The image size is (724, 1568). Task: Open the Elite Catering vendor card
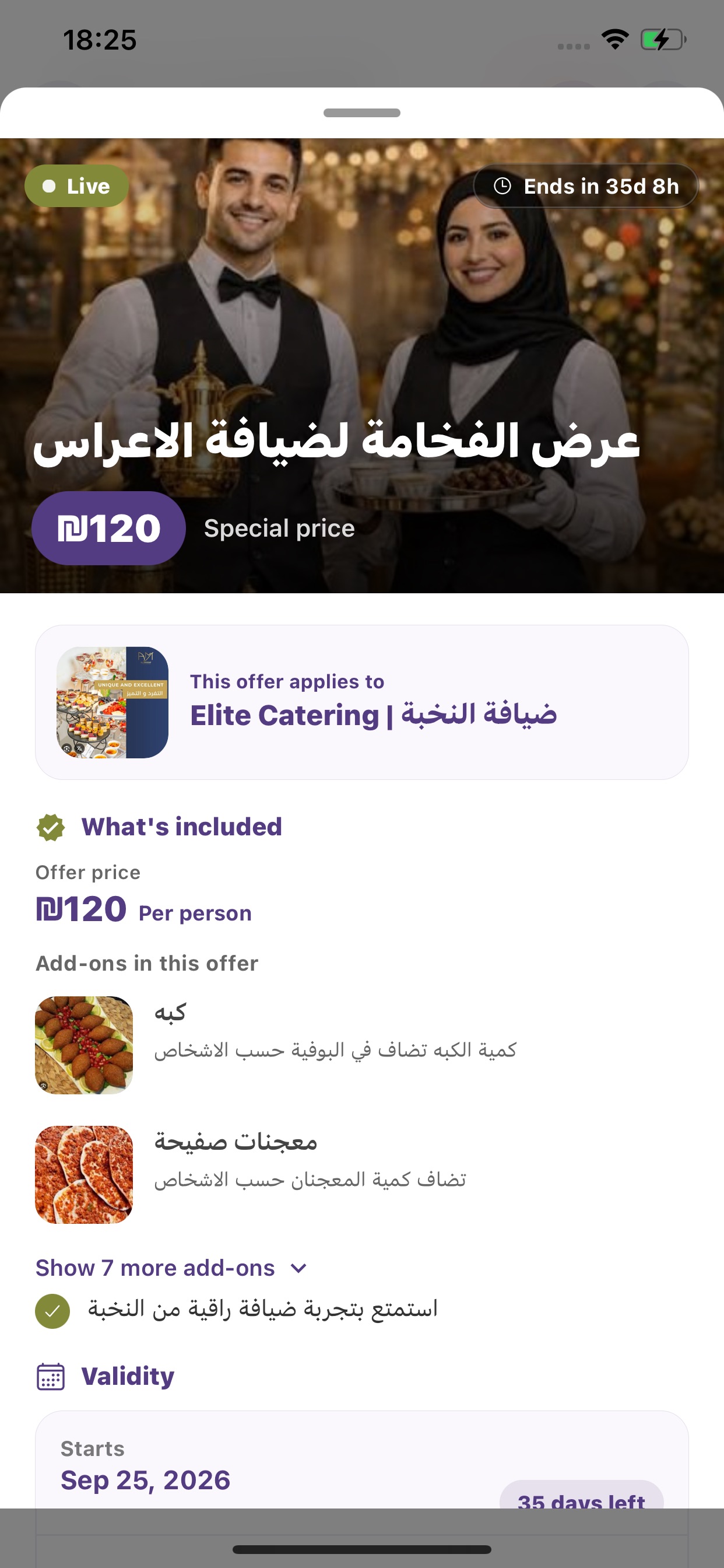point(362,702)
